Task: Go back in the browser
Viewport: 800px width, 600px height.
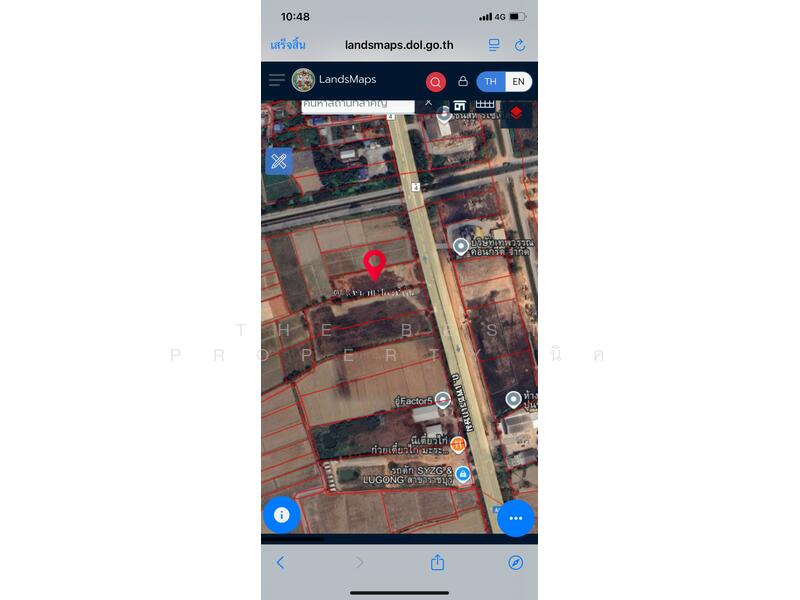Action: pyautogui.click(x=280, y=563)
